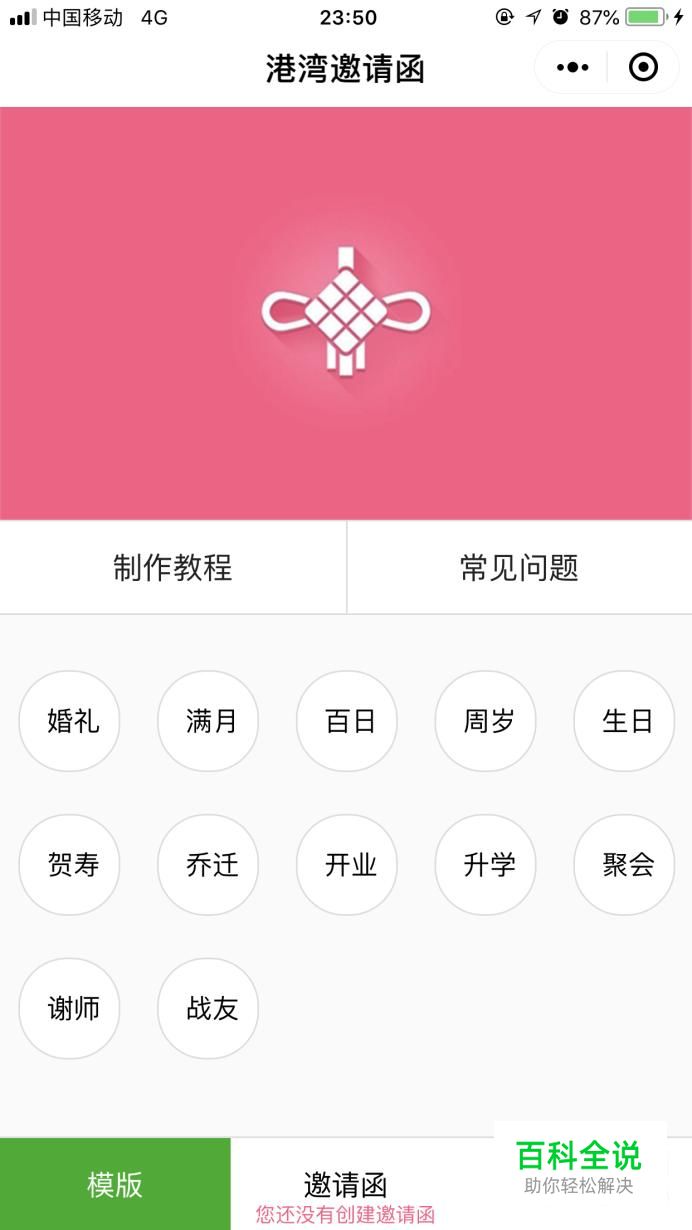The image size is (692, 1230).
Task: Choose the 谢师 category
Action: click(x=69, y=1008)
